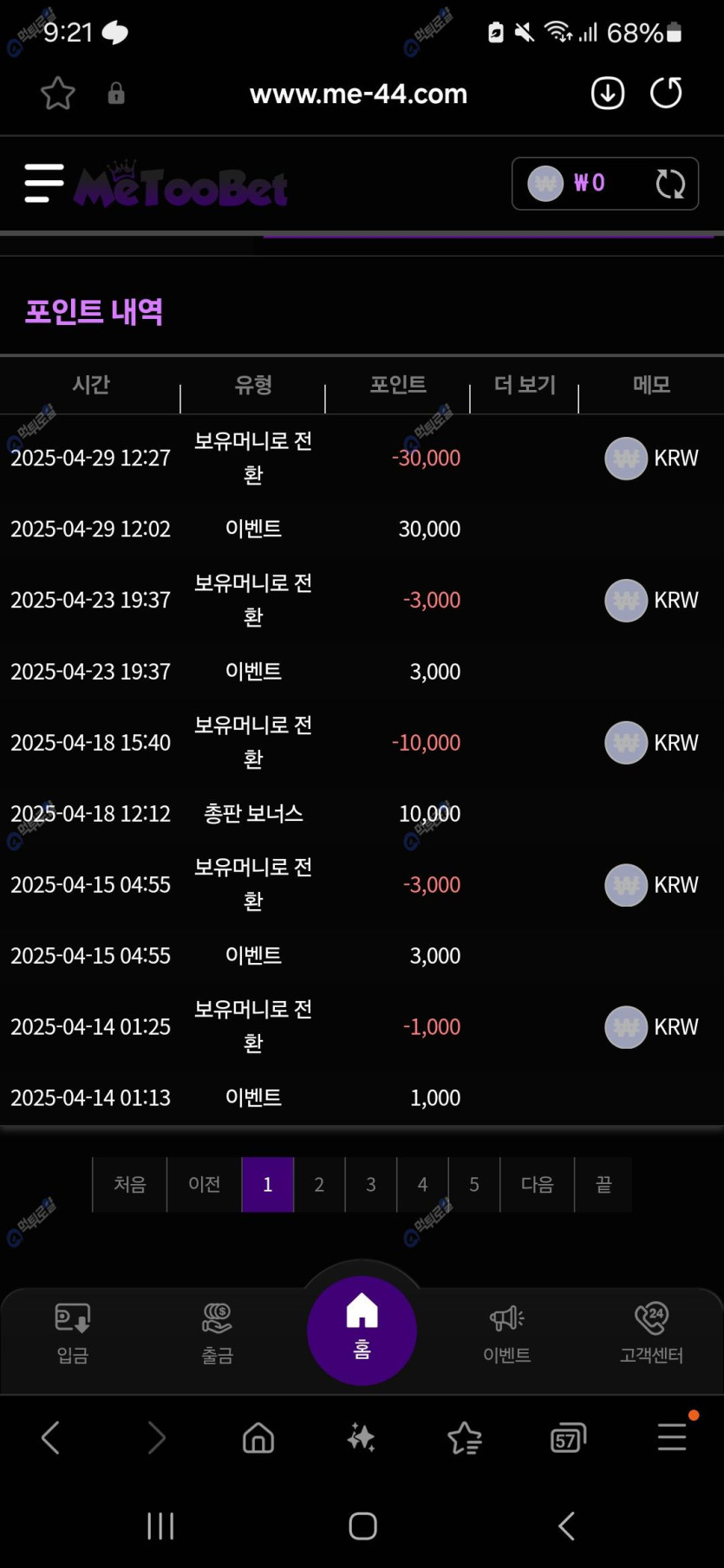724x1568 pixels.
Task: Jump to page 5 of point history
Action: pyautogui.click(x=473, y=1184)
